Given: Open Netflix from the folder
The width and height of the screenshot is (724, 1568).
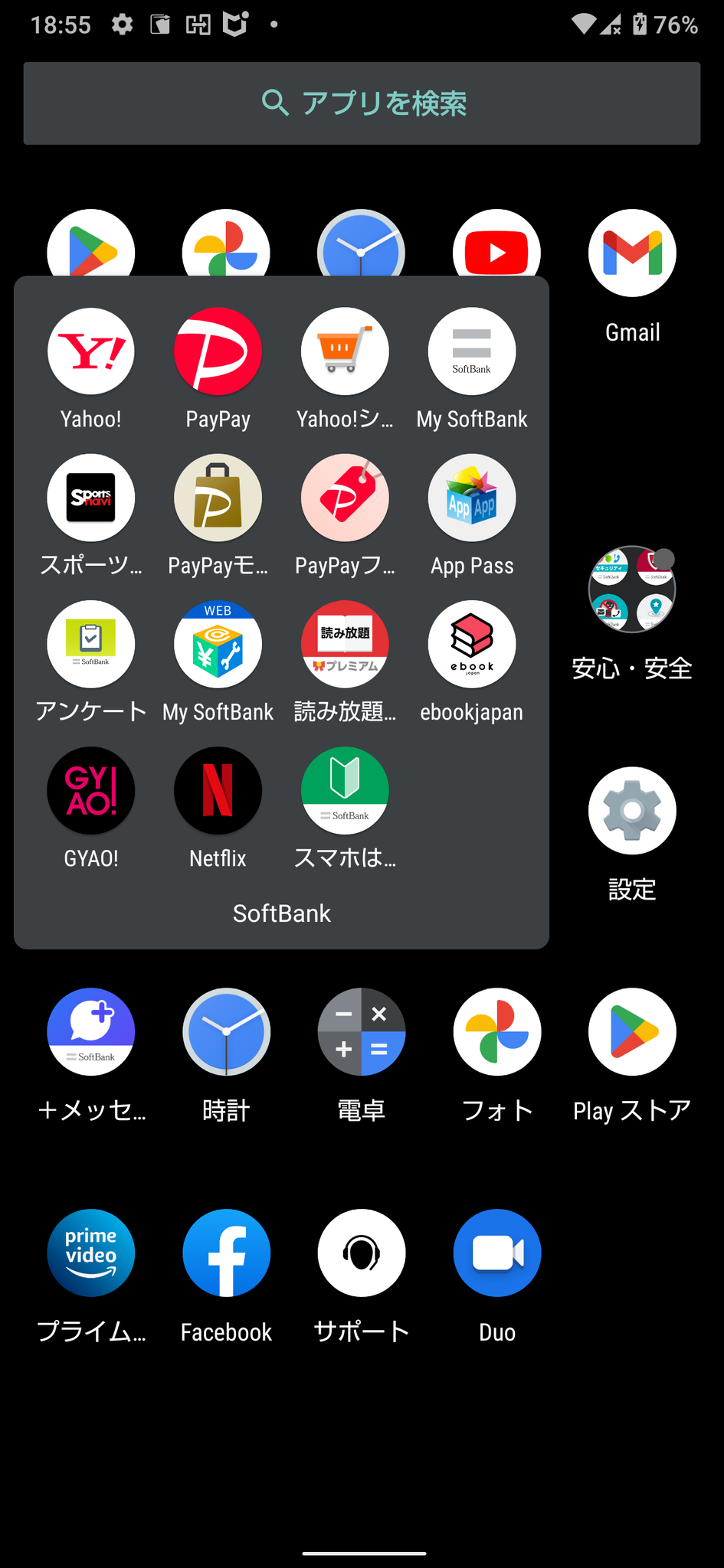Looking at the screenshot, I should point(218,790).
